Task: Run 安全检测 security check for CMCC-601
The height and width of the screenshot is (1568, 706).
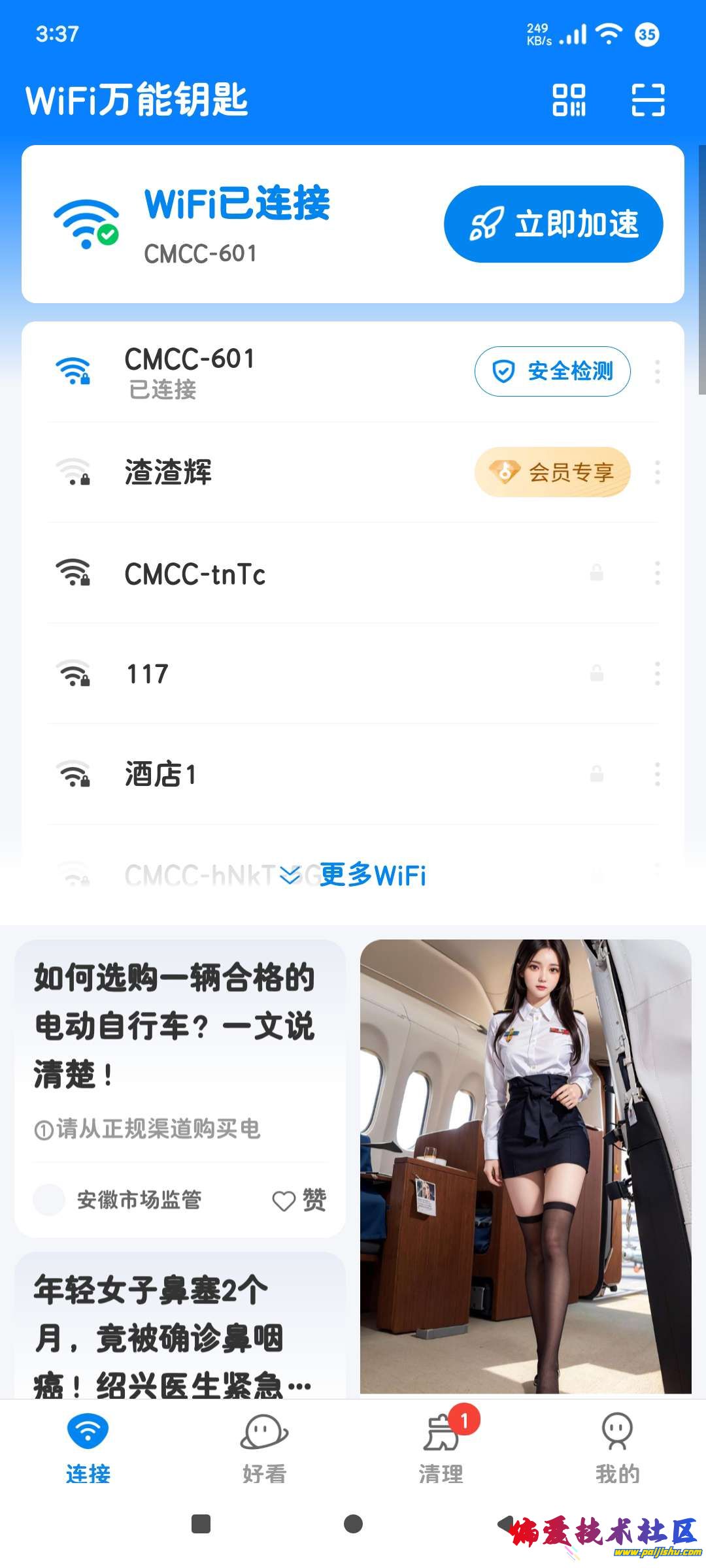Action: [552, 371]
